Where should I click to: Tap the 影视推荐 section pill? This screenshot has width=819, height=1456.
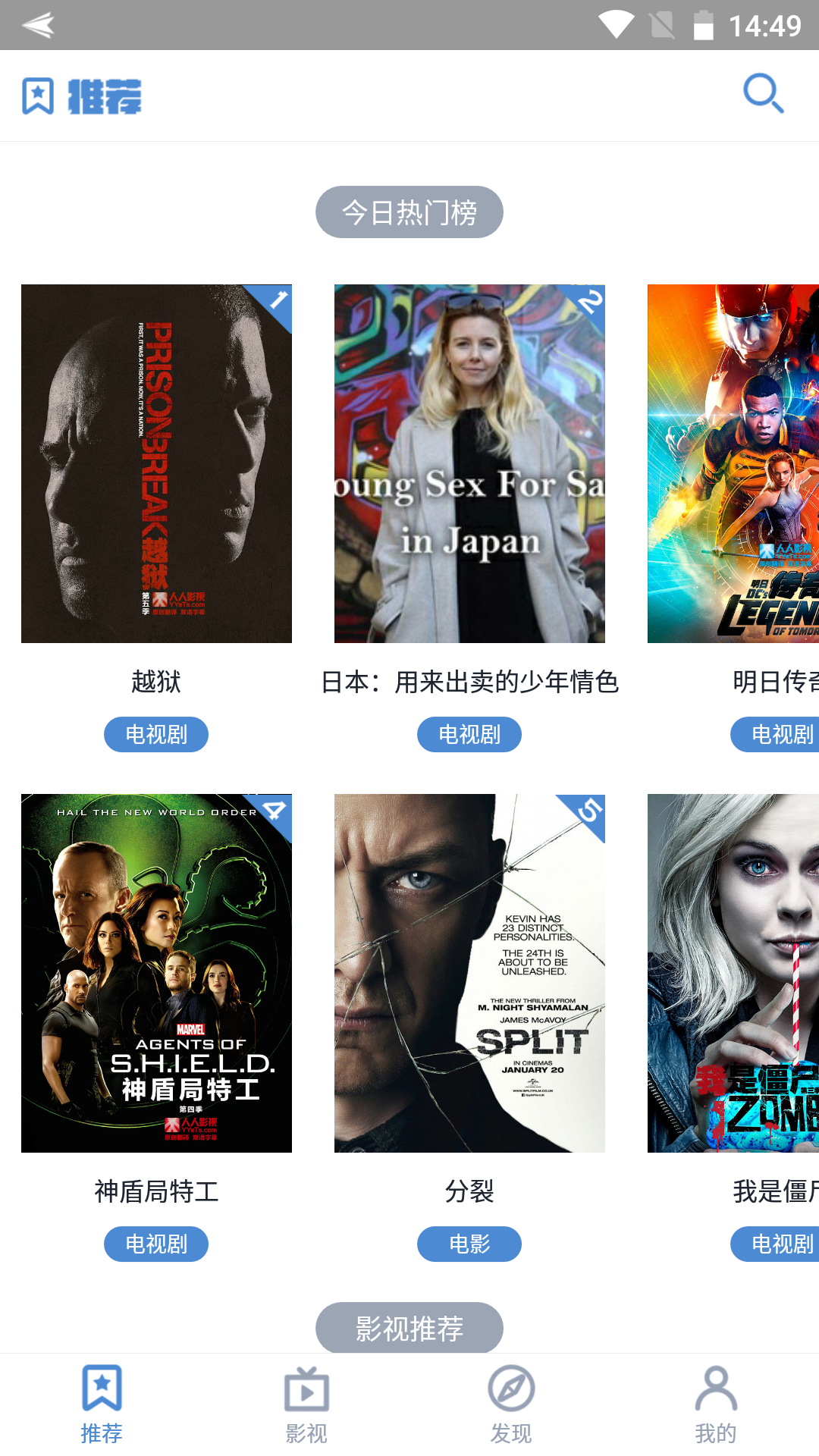409,1328
